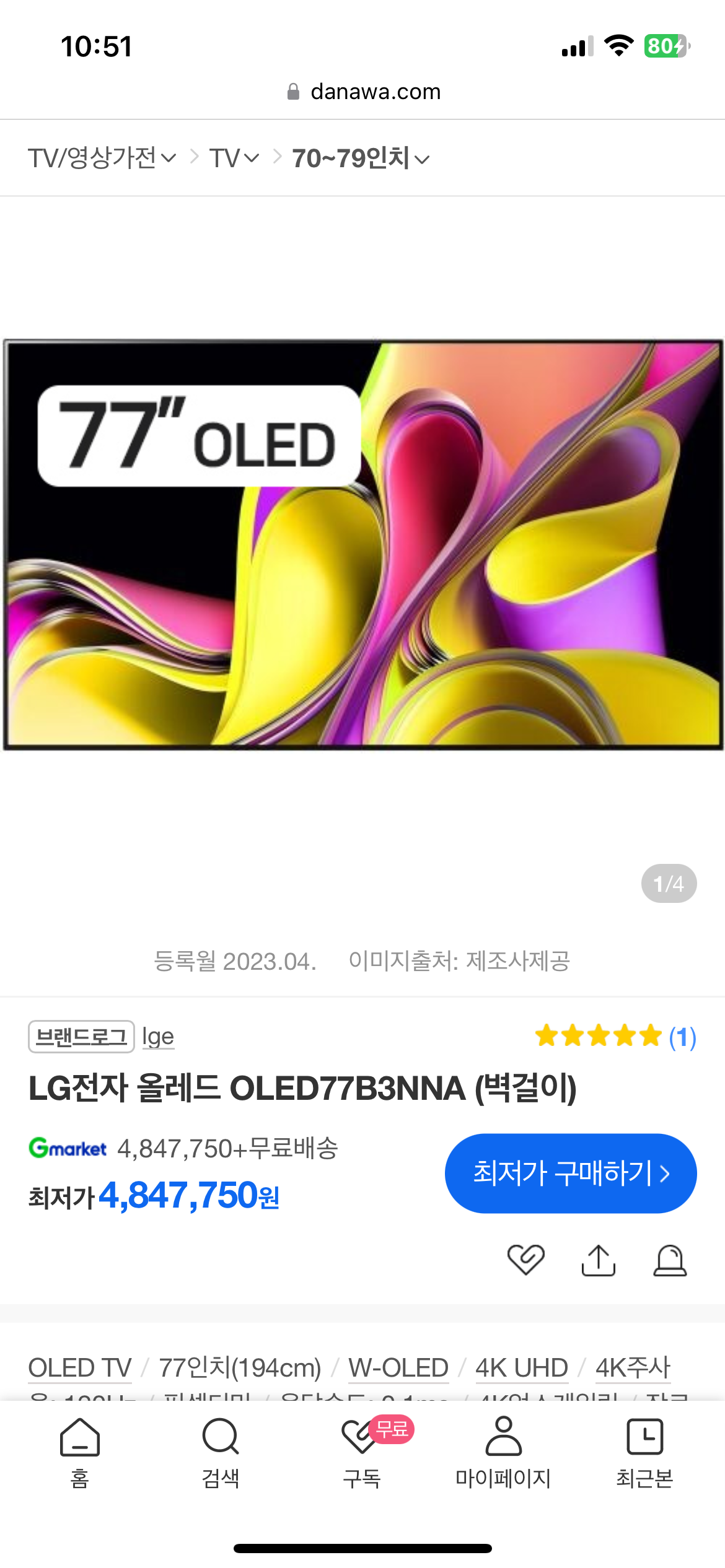This screenshot has height=1568, width=725.
Task: Add product to wishlist with heart icon
Action: (x=525, y=1260)
